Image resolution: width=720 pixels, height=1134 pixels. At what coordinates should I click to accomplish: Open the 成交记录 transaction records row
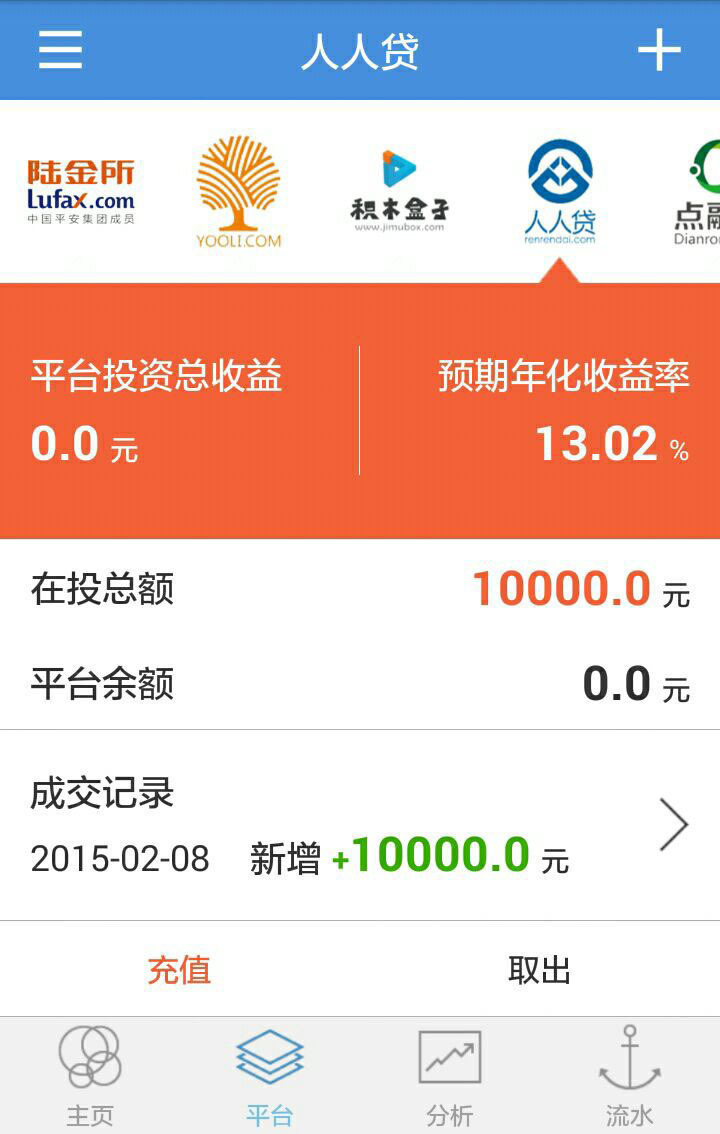(x=360, y=825)
